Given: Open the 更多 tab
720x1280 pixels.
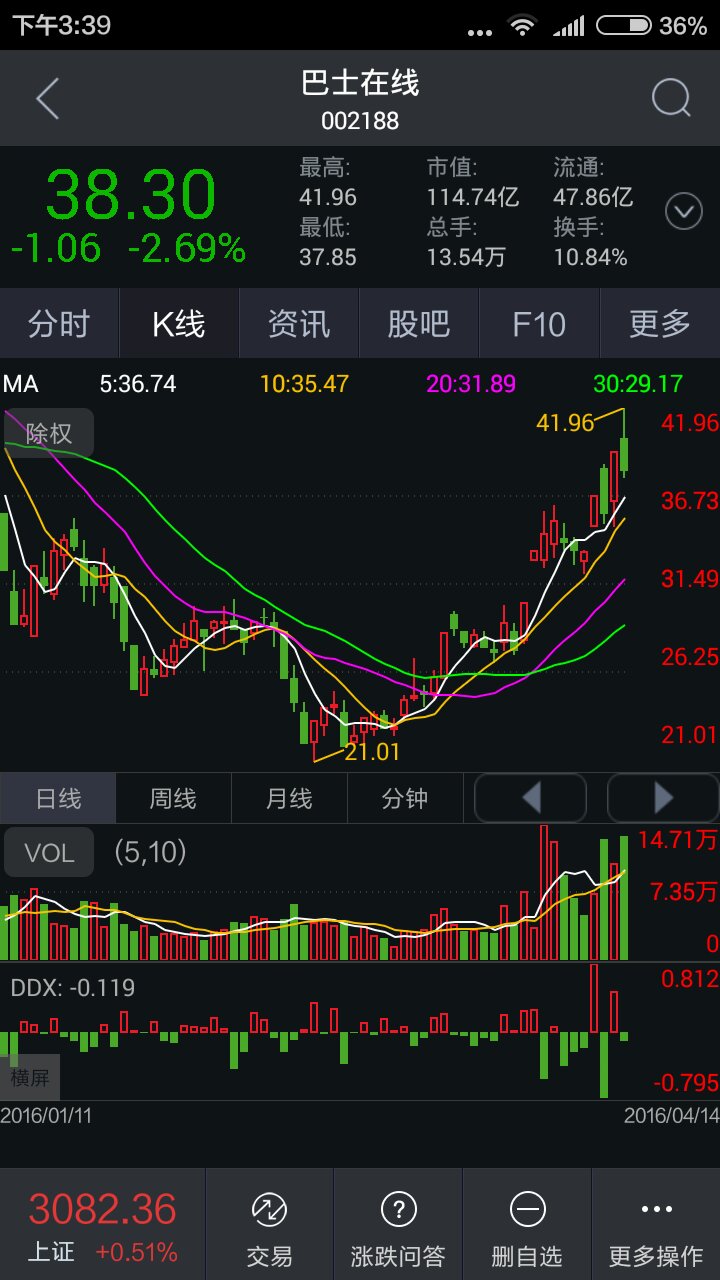Looking at the screenshot, I should (660, 323).
